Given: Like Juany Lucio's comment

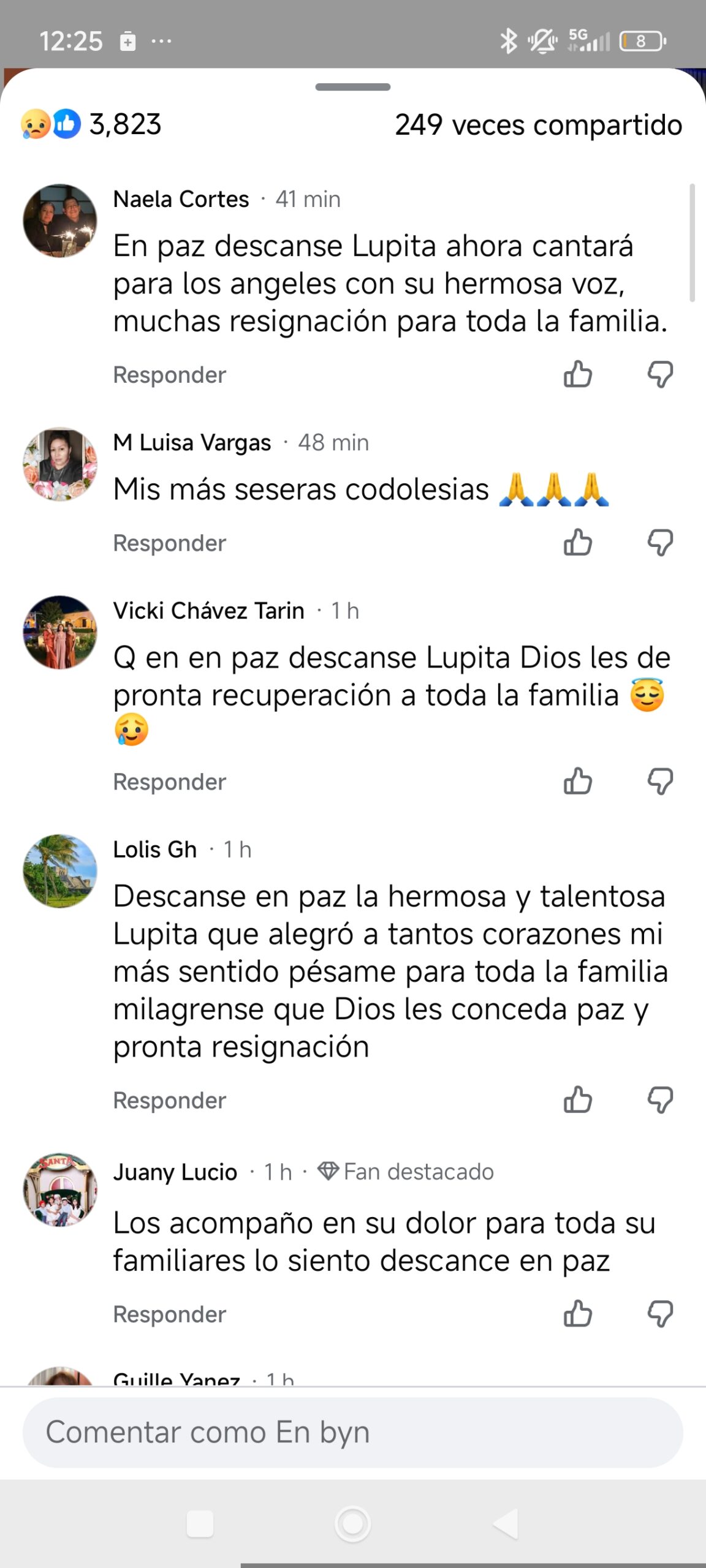Looking at the screenshot, I should coord(577,1314).
